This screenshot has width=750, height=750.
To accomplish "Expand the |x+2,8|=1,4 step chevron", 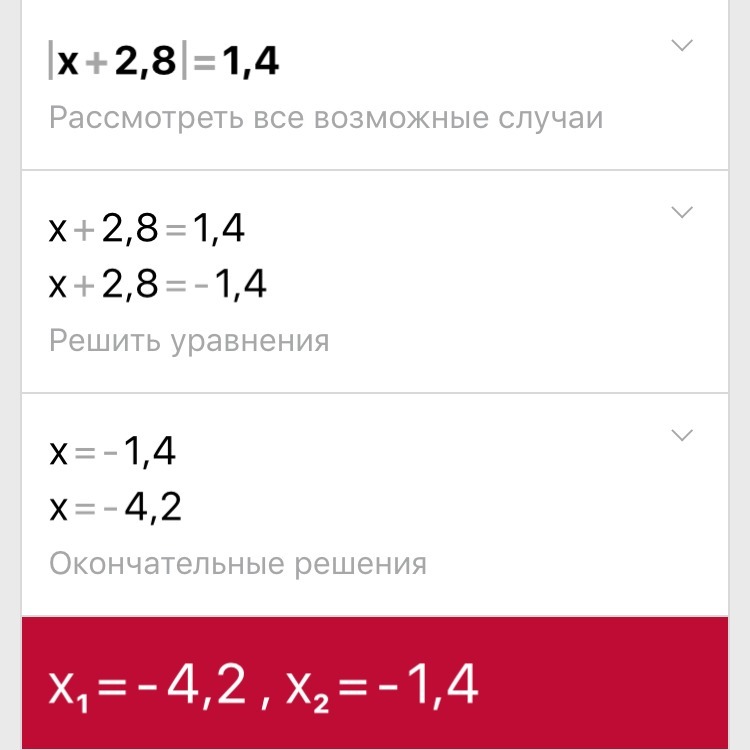I will tap(681, 46).
